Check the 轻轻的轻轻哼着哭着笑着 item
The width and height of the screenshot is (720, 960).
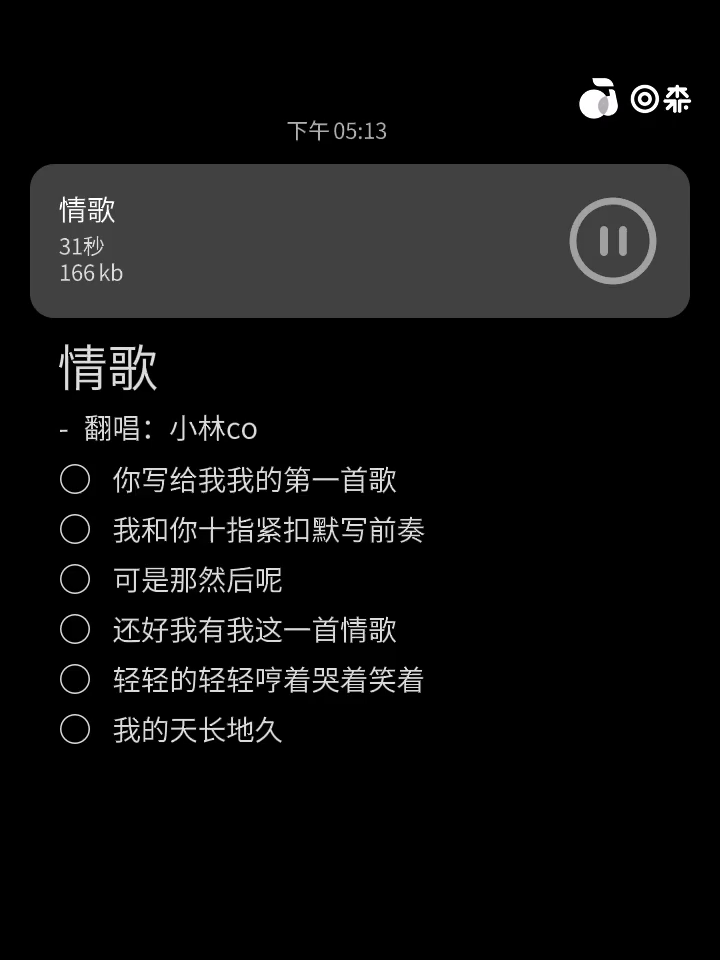(75, 679)
